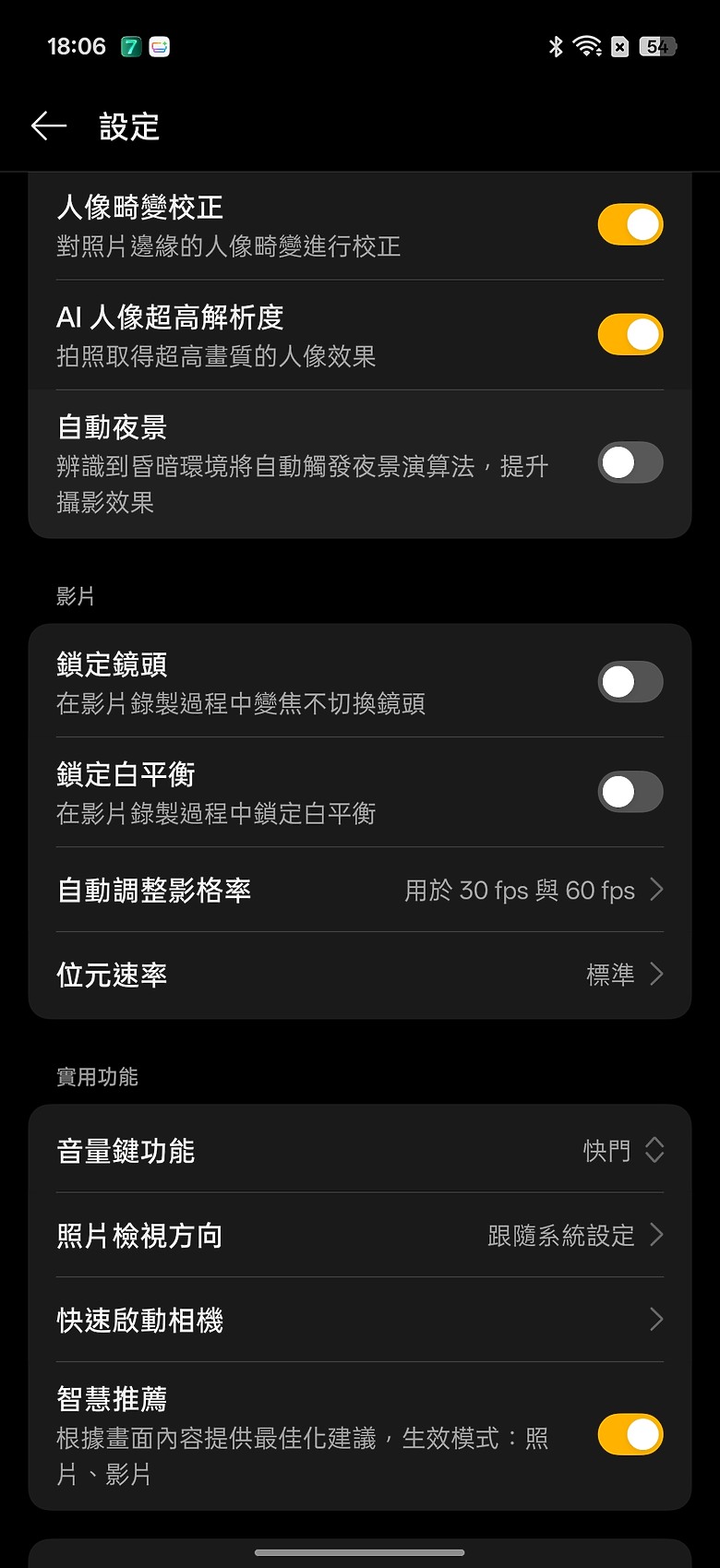The width and height of the screenshot is (720, 1568).
Task: Disable 人像畸變校正 (portrait distortion correction)
Action: click(x=630, y=223)
